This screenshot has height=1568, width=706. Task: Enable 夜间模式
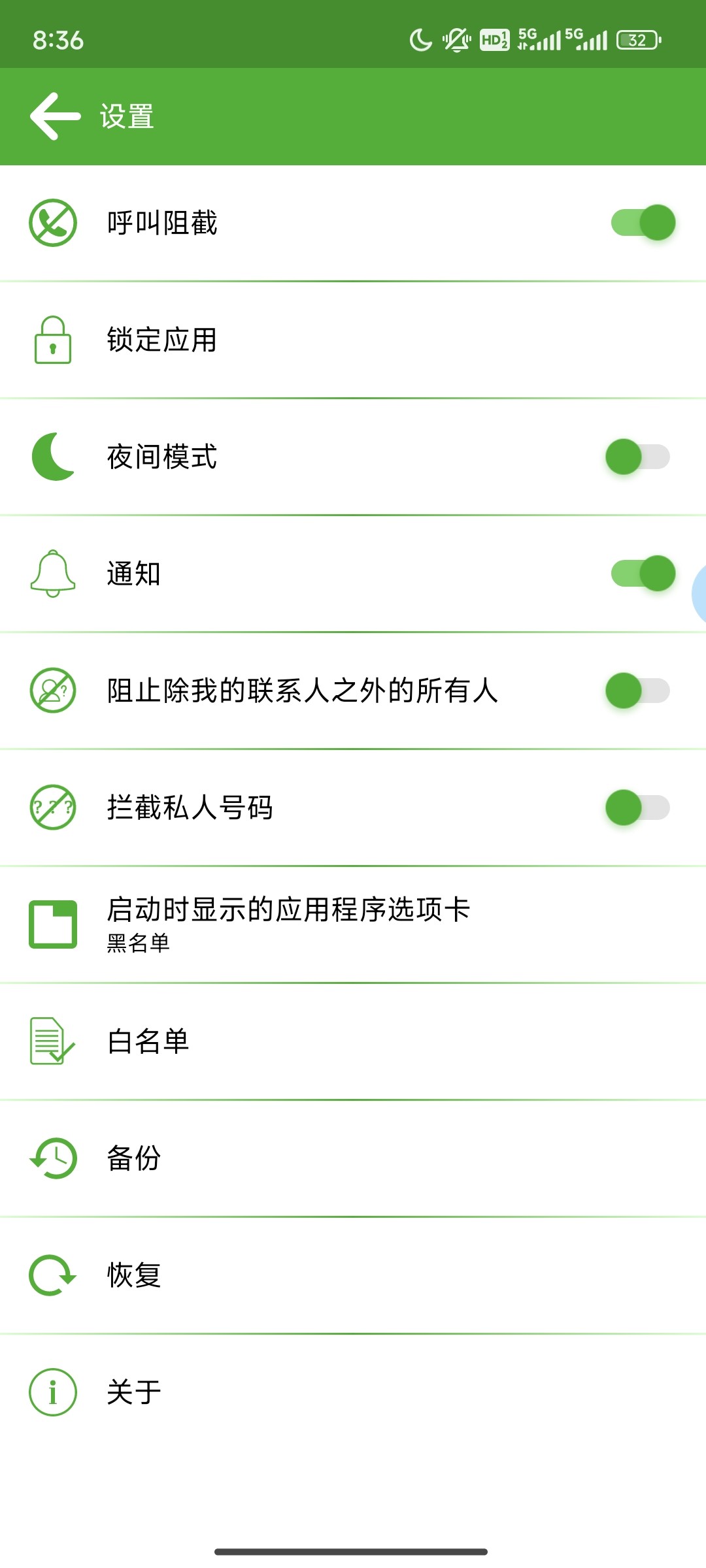637,457
